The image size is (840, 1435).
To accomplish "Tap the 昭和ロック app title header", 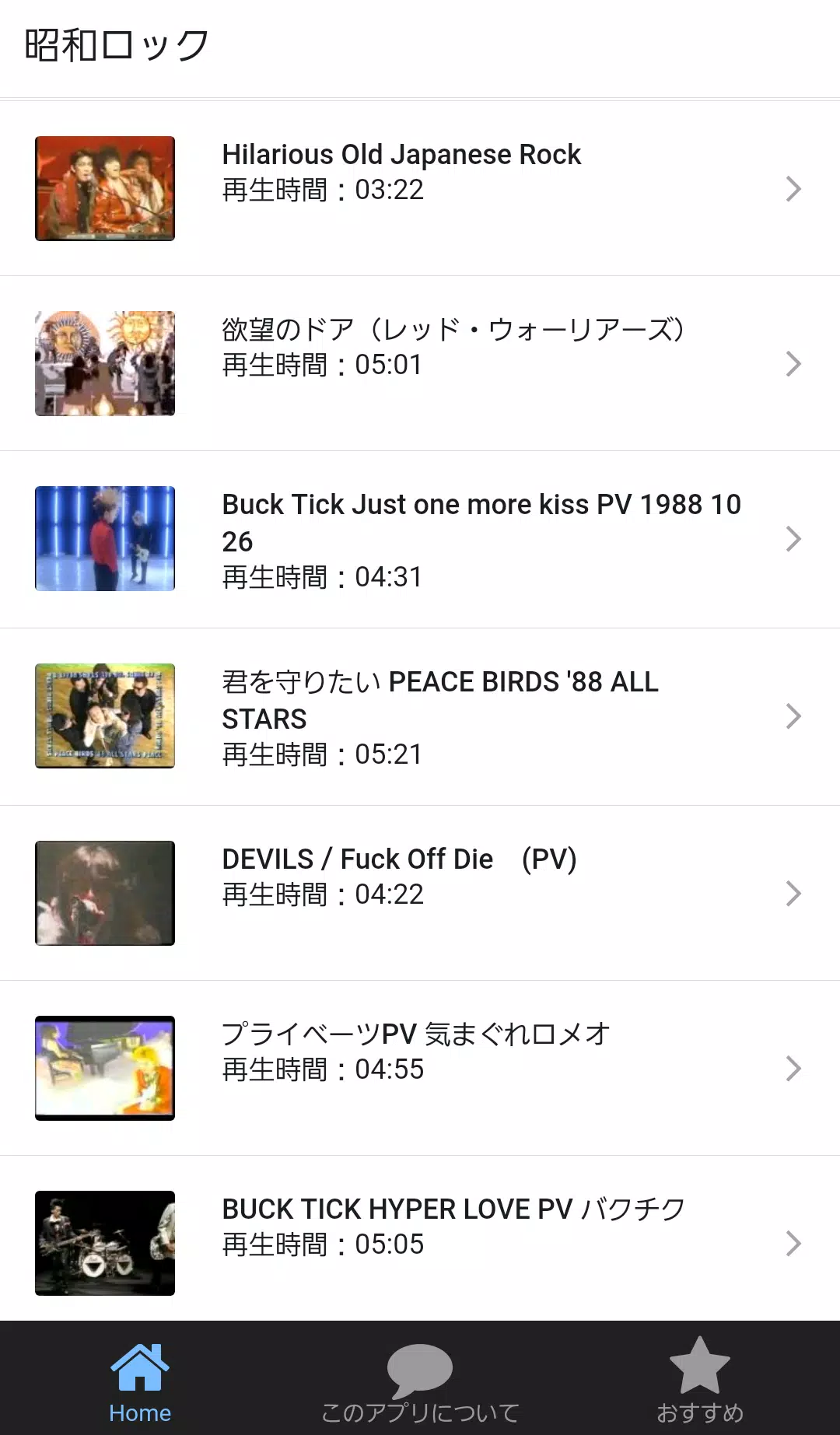I will click(x=115, y=44).
